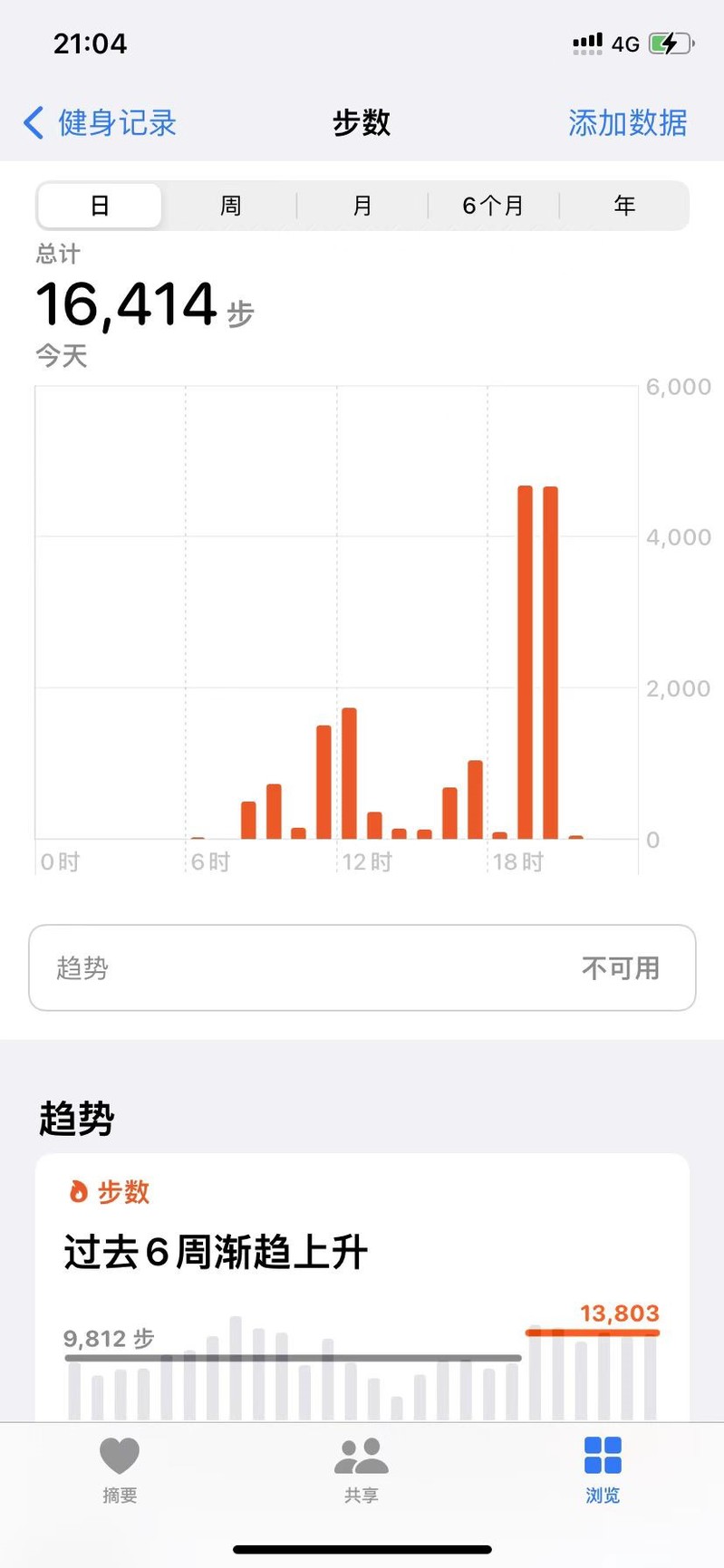This screenshot has width=724, height=1568.
Task: Go back to 健身记录
Action: coord(100,122)
